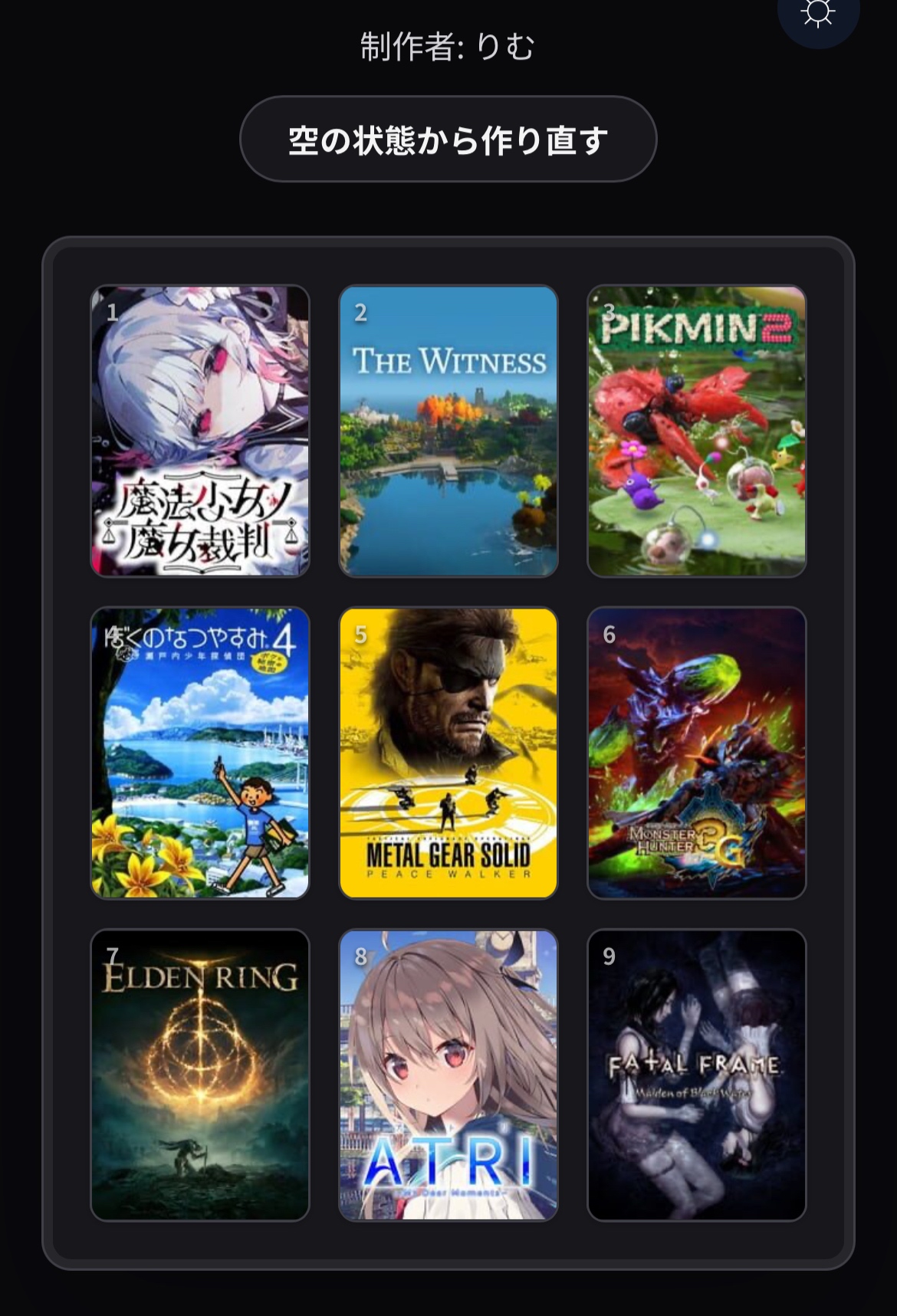Screen dimensions: 897x1316
Task: Select the Monster Hunter 3G cover
Action: (x=696, y=753)
